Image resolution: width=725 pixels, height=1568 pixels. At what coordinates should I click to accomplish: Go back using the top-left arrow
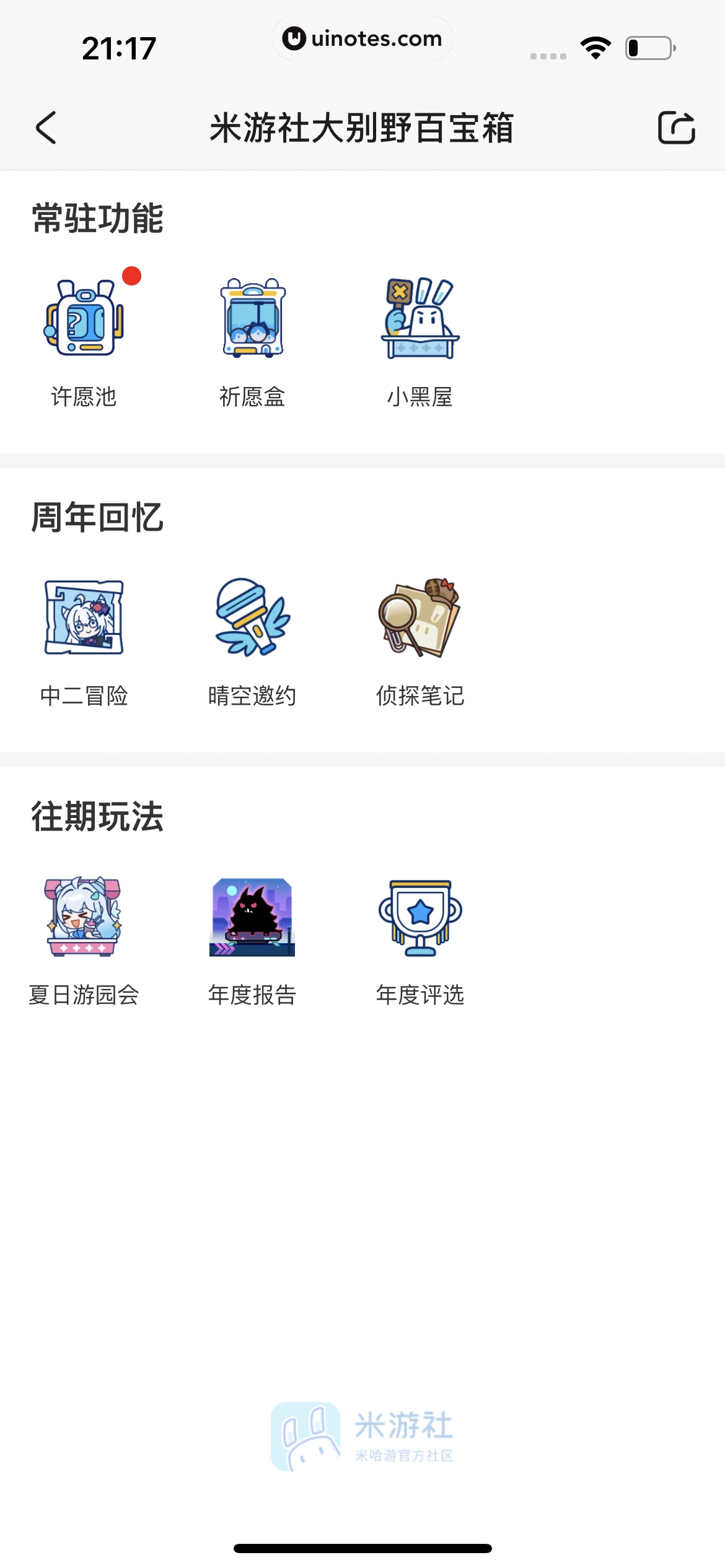pos(46,128)
